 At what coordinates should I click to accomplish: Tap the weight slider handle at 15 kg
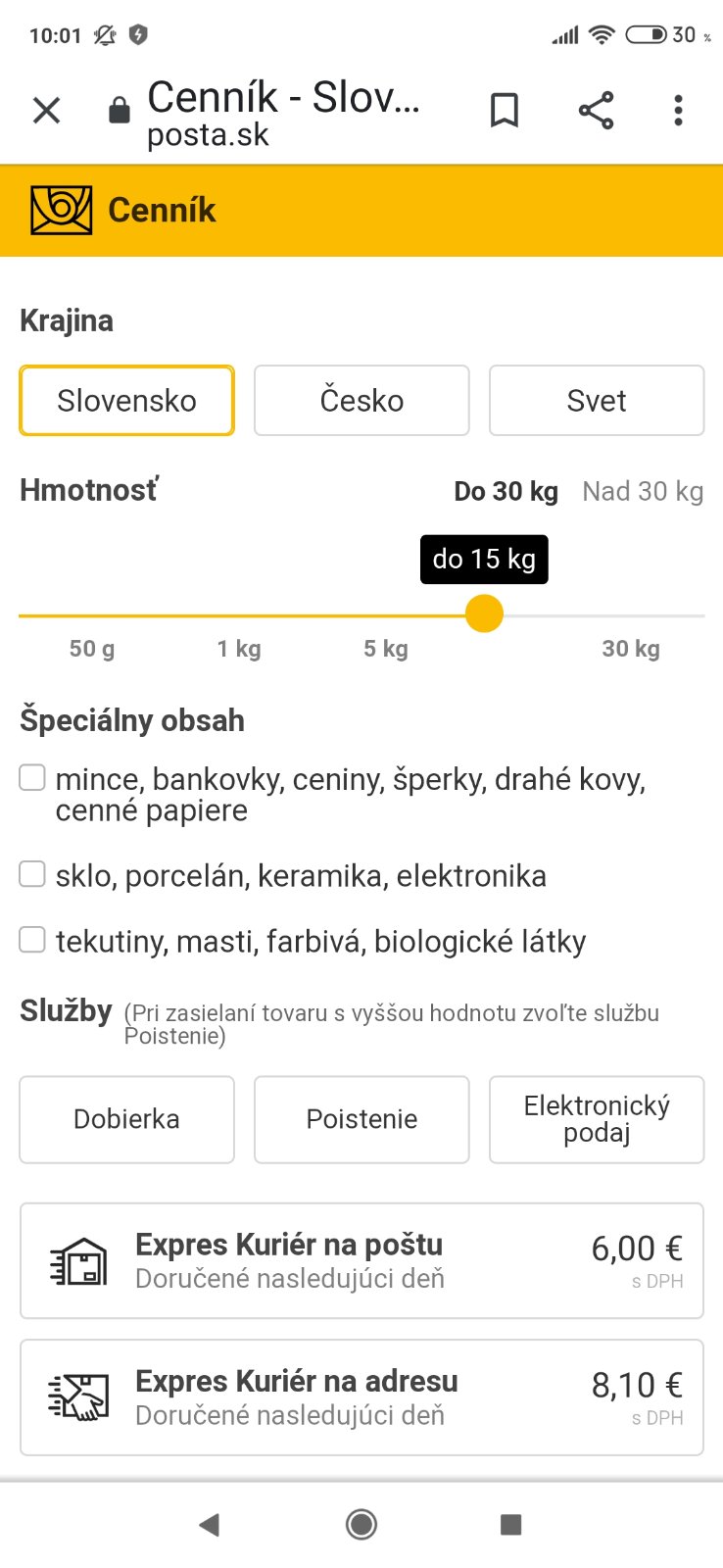pos(484,614)
